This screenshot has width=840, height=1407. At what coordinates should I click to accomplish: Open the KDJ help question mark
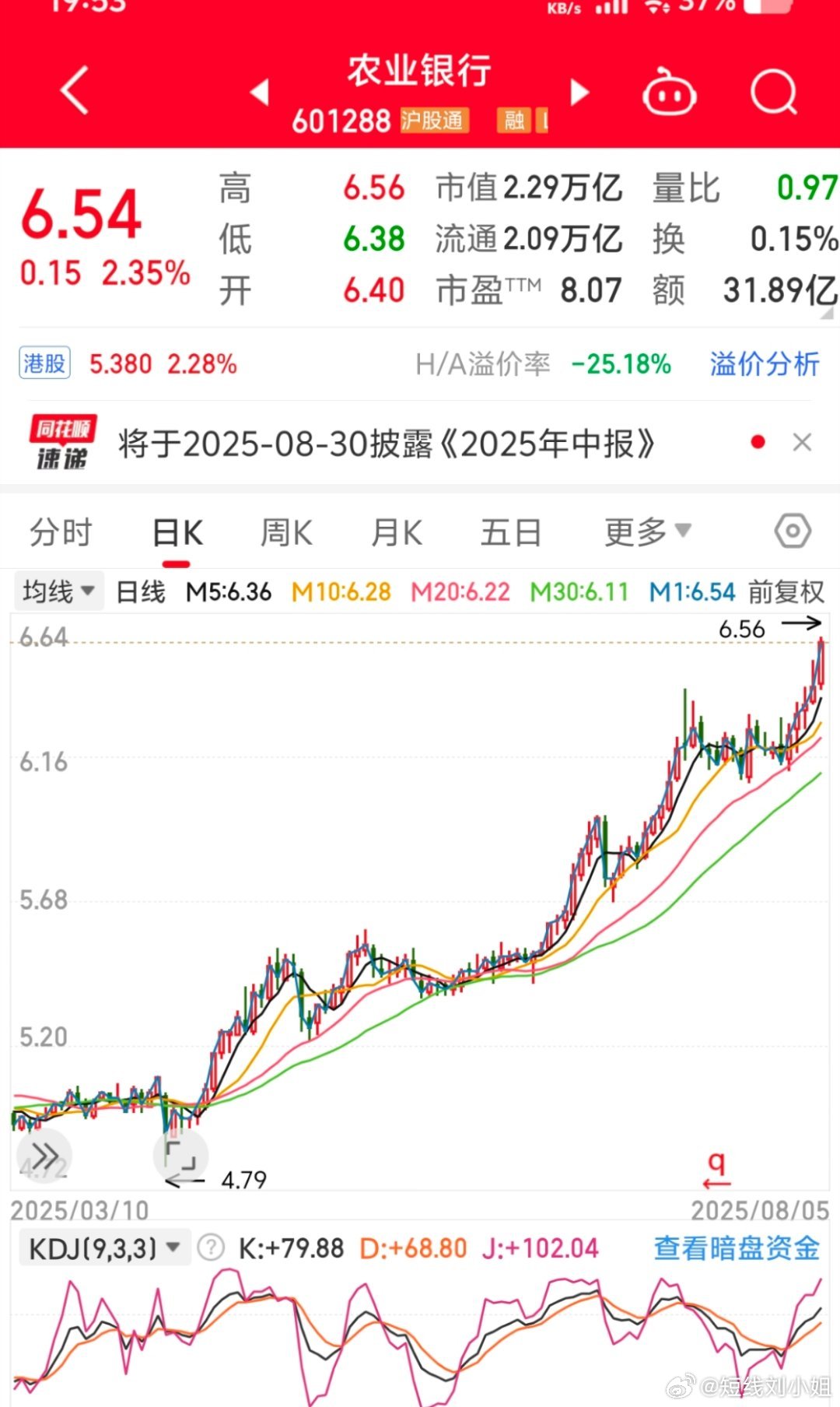210,1248
